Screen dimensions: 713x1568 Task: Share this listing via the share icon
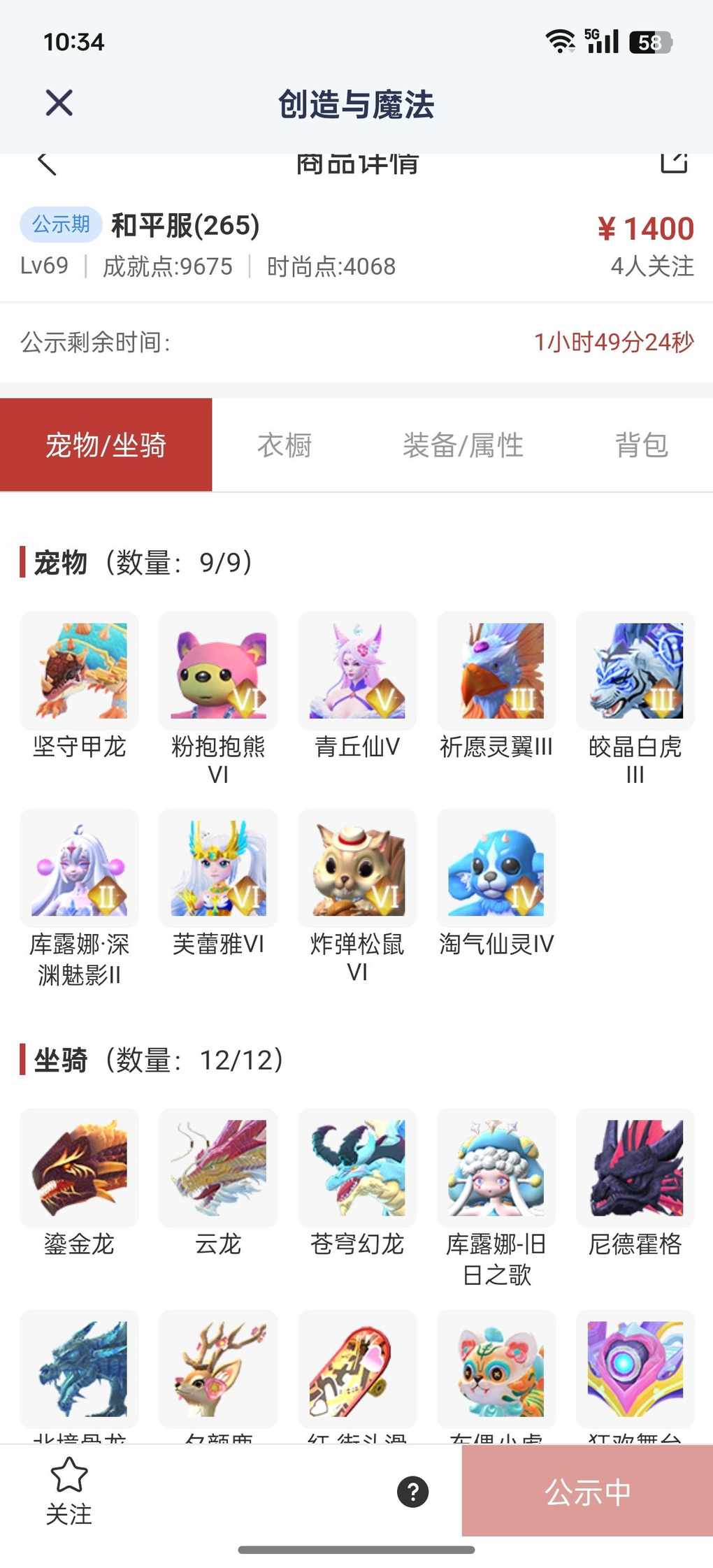[x=674, y=162]
